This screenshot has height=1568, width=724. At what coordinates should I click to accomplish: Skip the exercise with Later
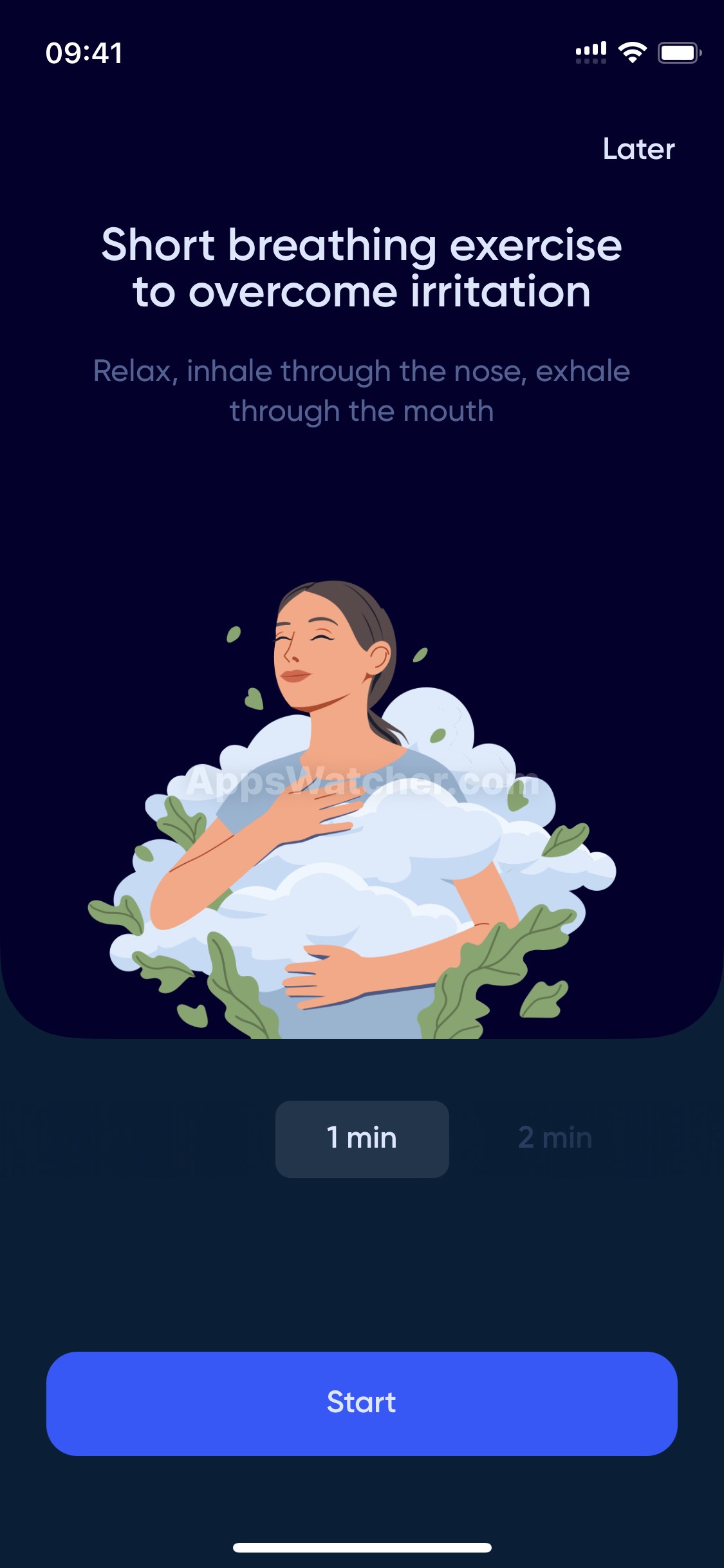coord(638,149)
